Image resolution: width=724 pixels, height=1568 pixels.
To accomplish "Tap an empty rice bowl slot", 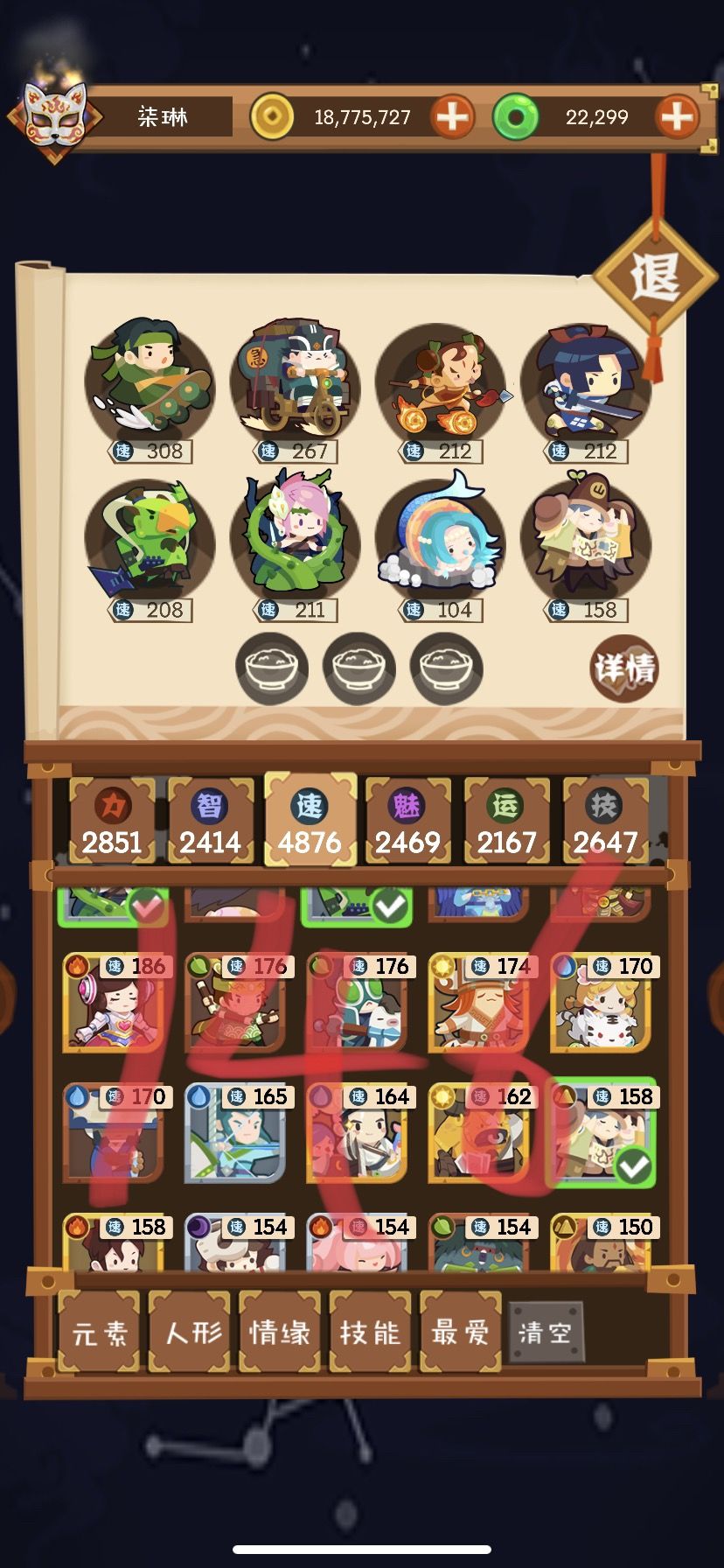I will point(272,667).
